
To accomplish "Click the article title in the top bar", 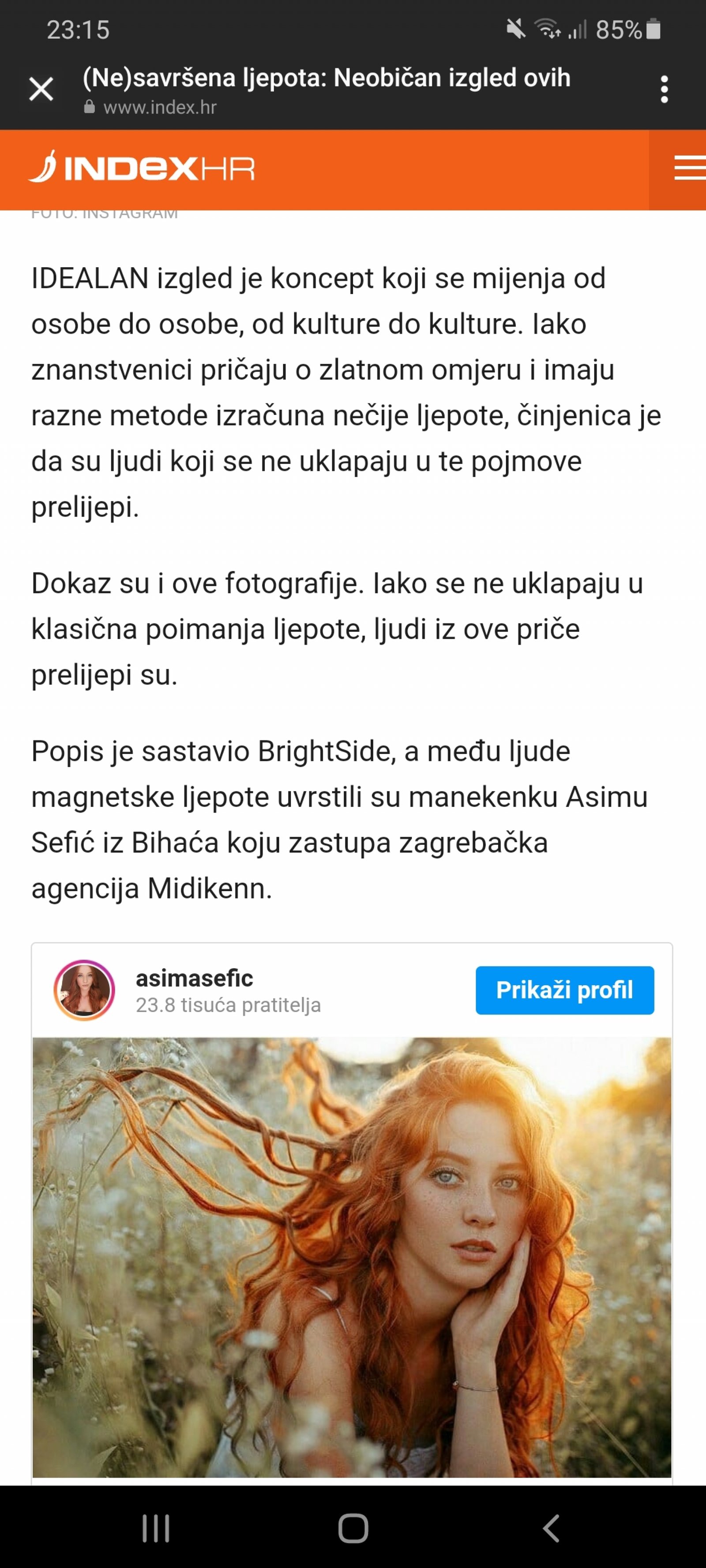I will click(327, 78).
